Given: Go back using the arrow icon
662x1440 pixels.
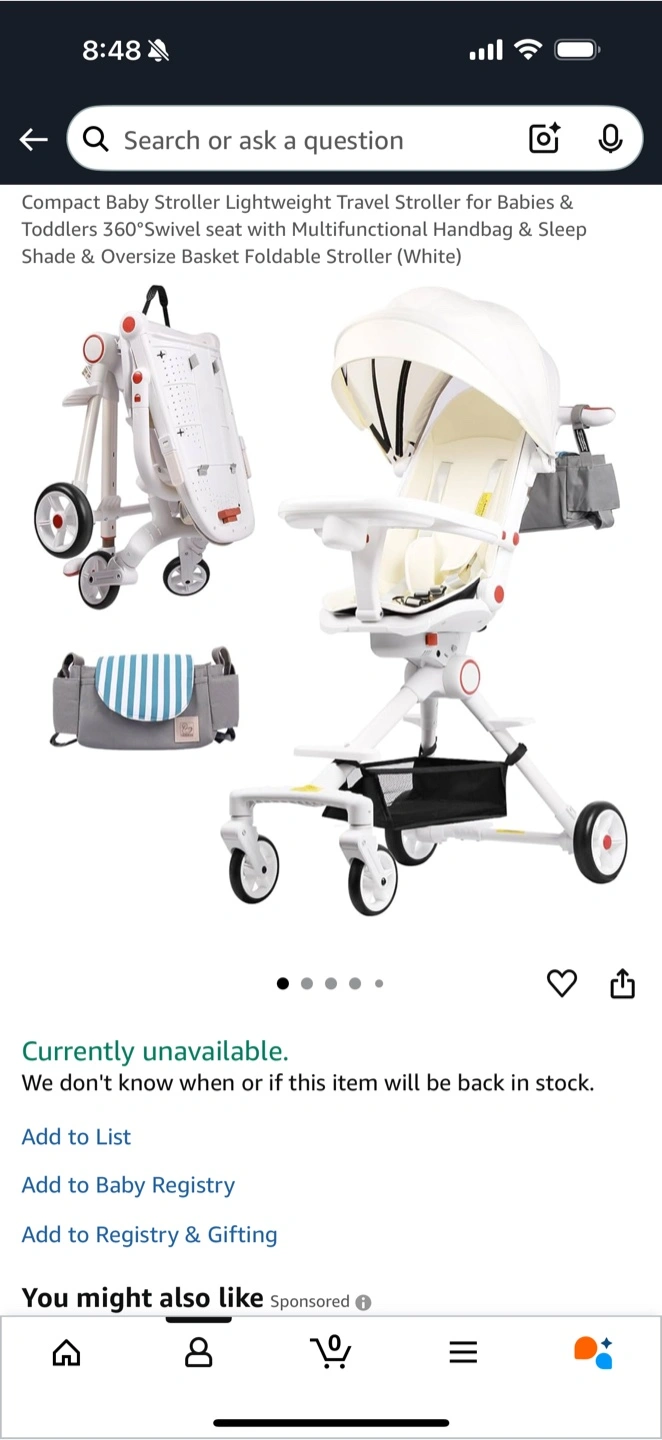Looking at the screenshot, I should (x=34, y=140).
